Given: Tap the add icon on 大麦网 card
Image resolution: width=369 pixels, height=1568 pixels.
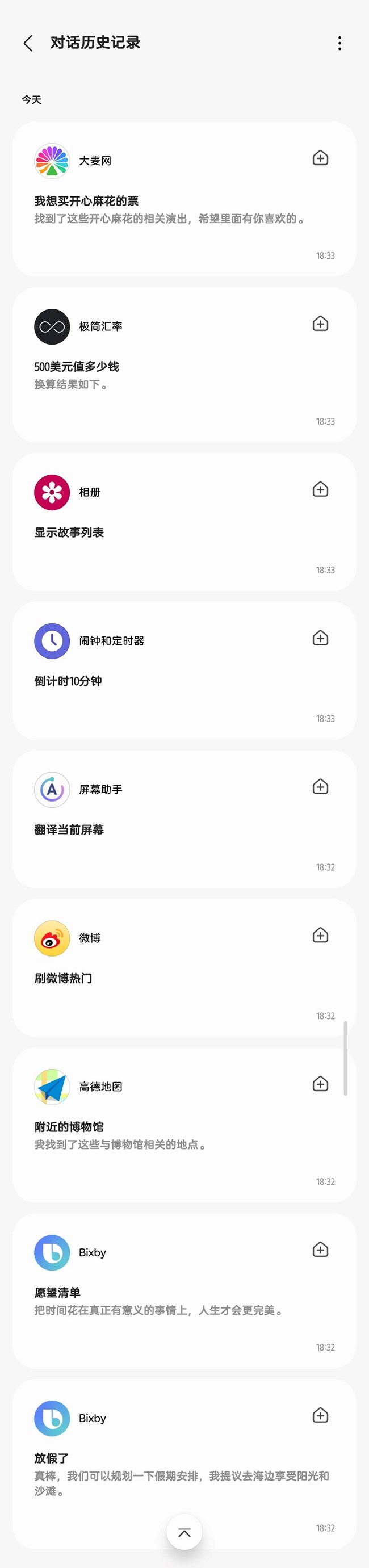Looking at the screenshot, I should click(320, 158).
